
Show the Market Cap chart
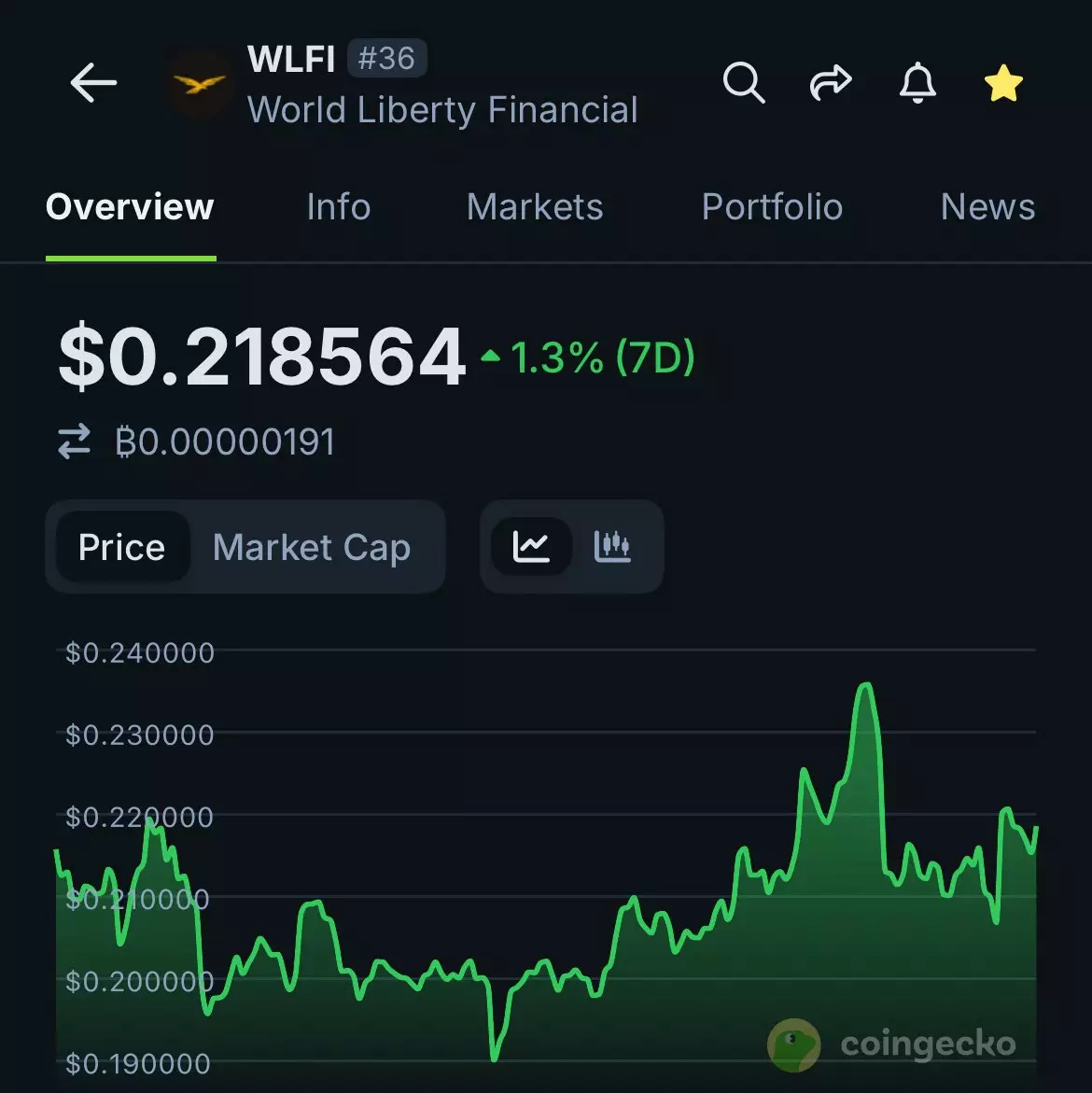312,547
